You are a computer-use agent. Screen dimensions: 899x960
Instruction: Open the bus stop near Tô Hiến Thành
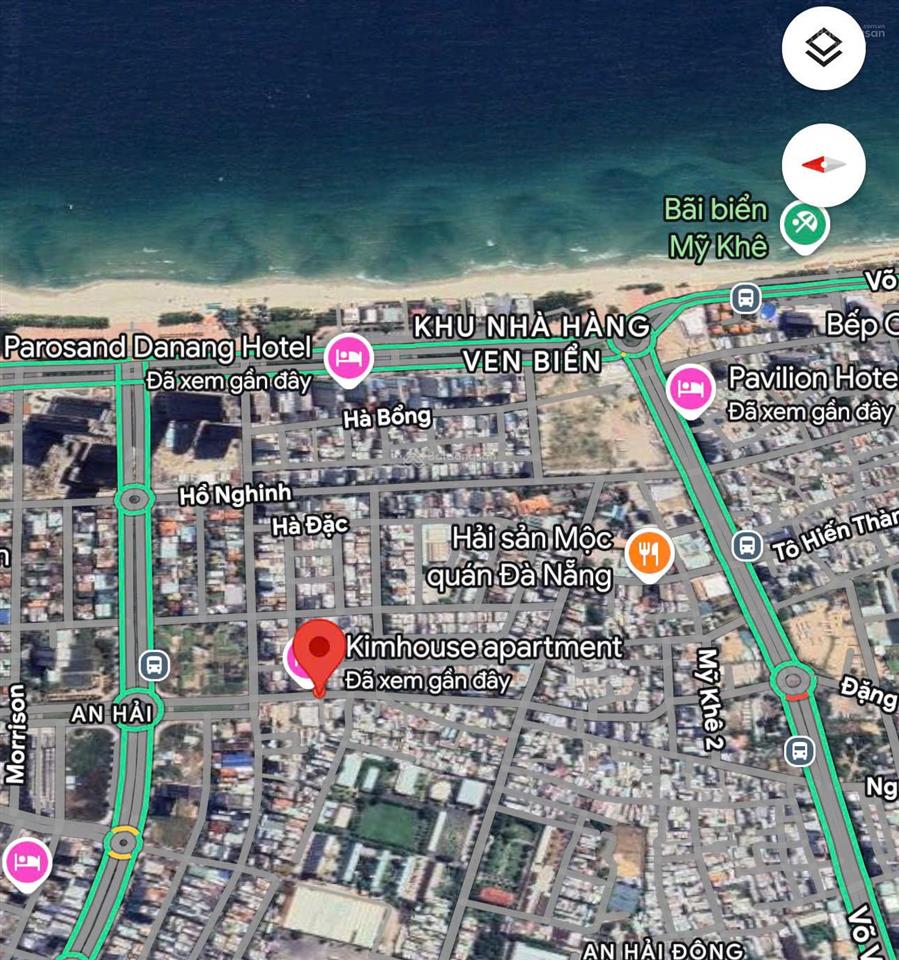[x=746, y=545]
